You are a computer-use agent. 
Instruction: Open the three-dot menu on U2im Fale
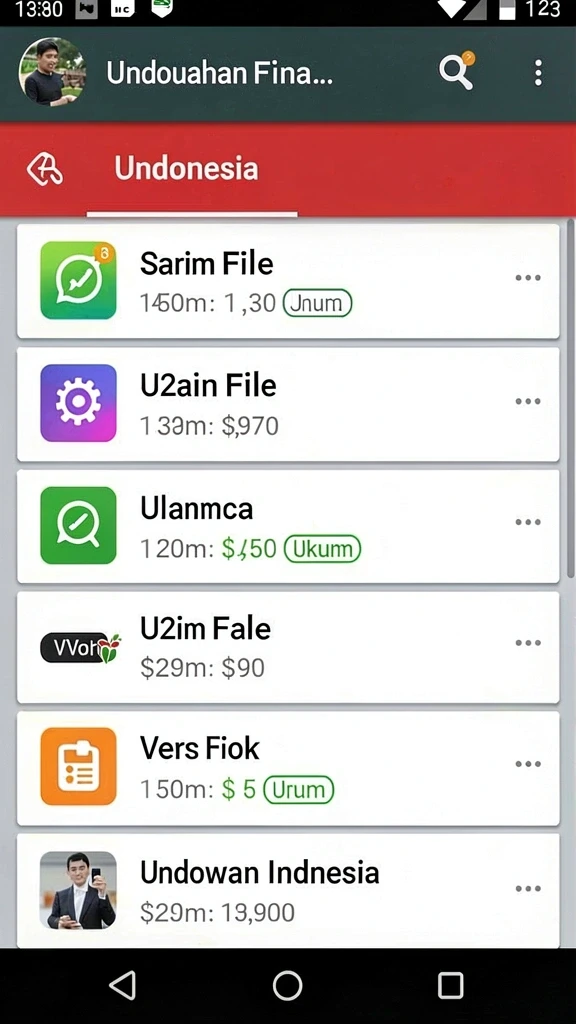pos(528,643)
